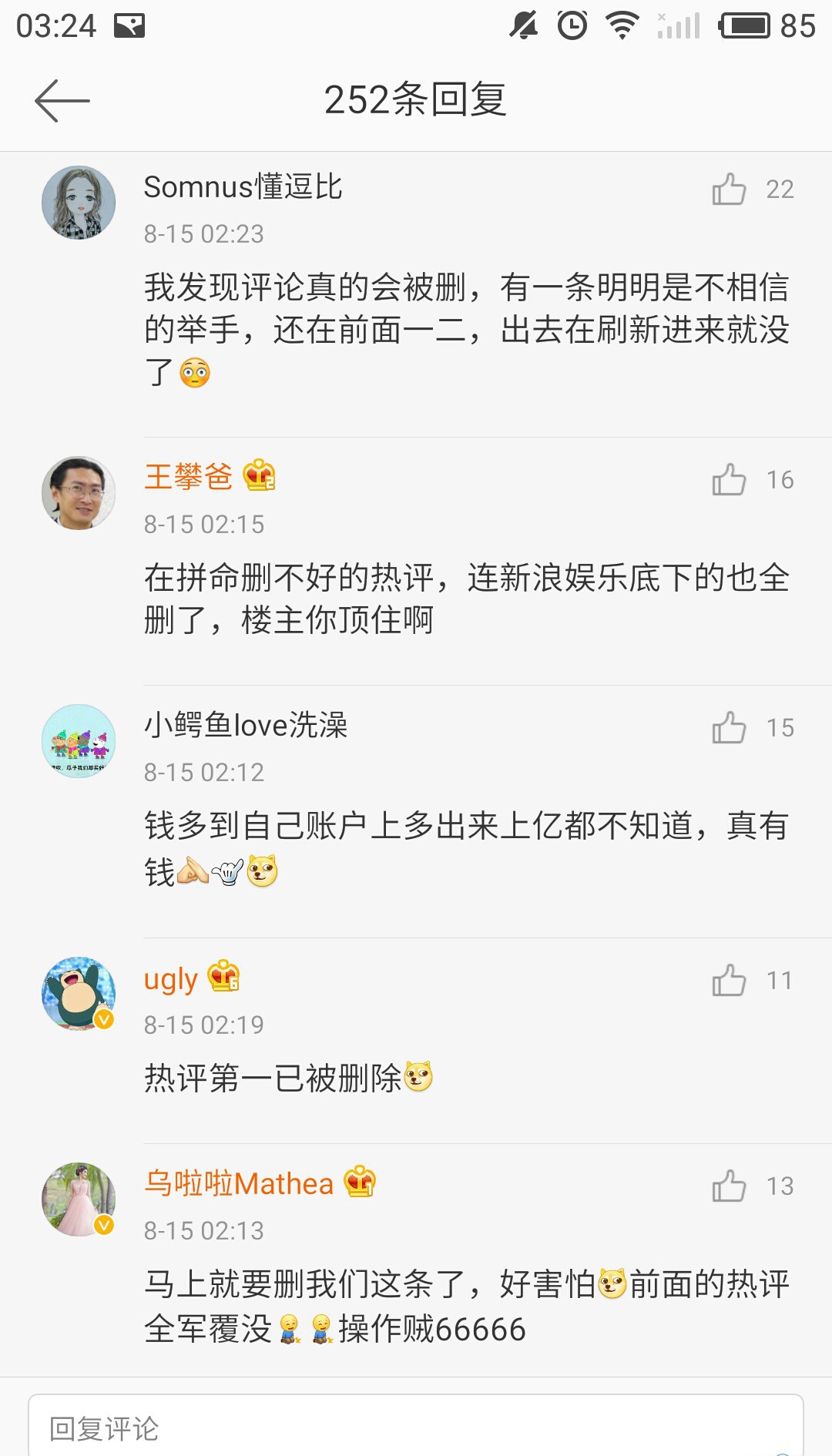Click the crown badge next to ugly
Viewport: 832px width, 1456px height.
point(224,978)
